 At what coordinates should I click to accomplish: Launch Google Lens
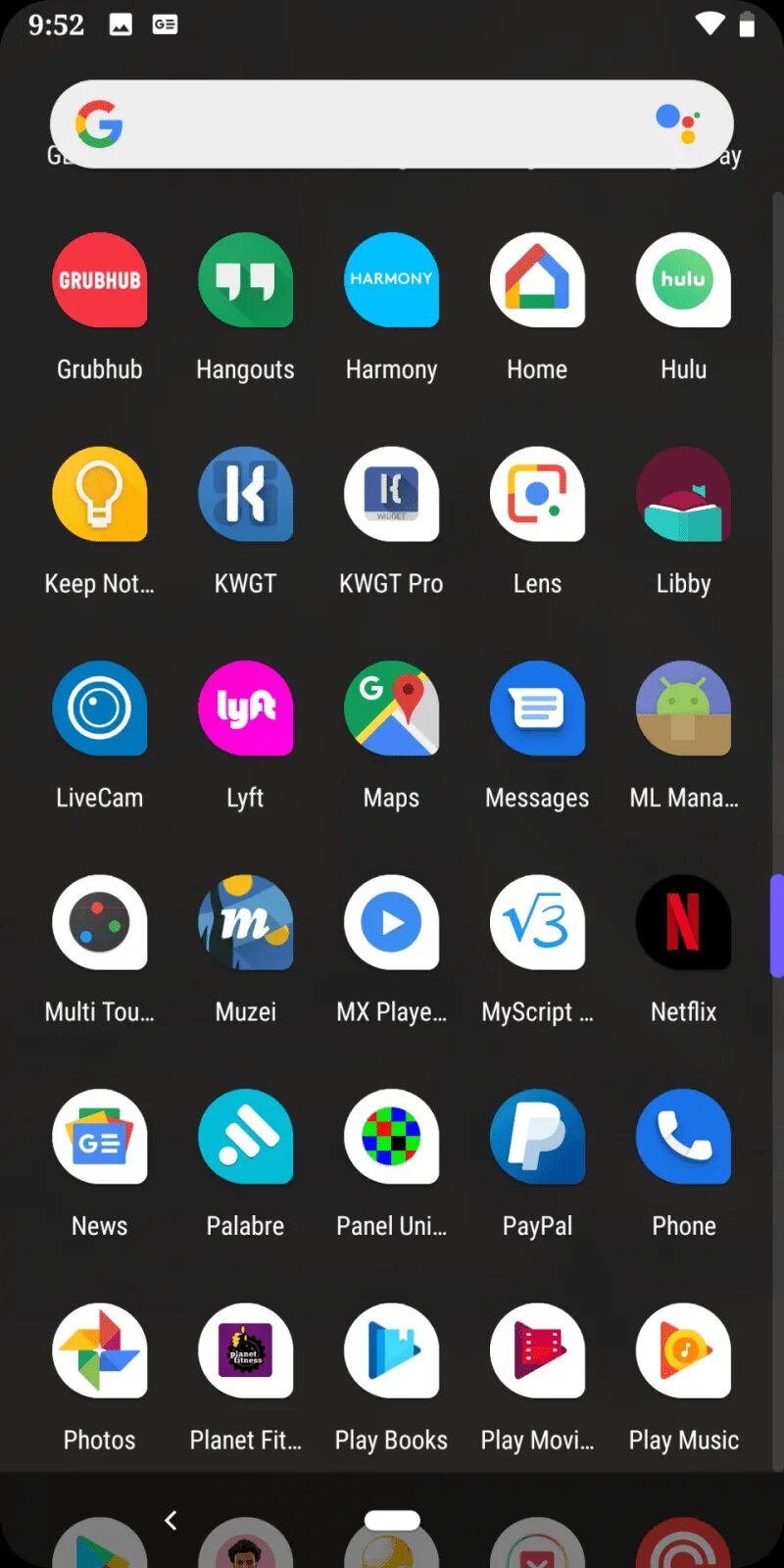tap(537, 495)
